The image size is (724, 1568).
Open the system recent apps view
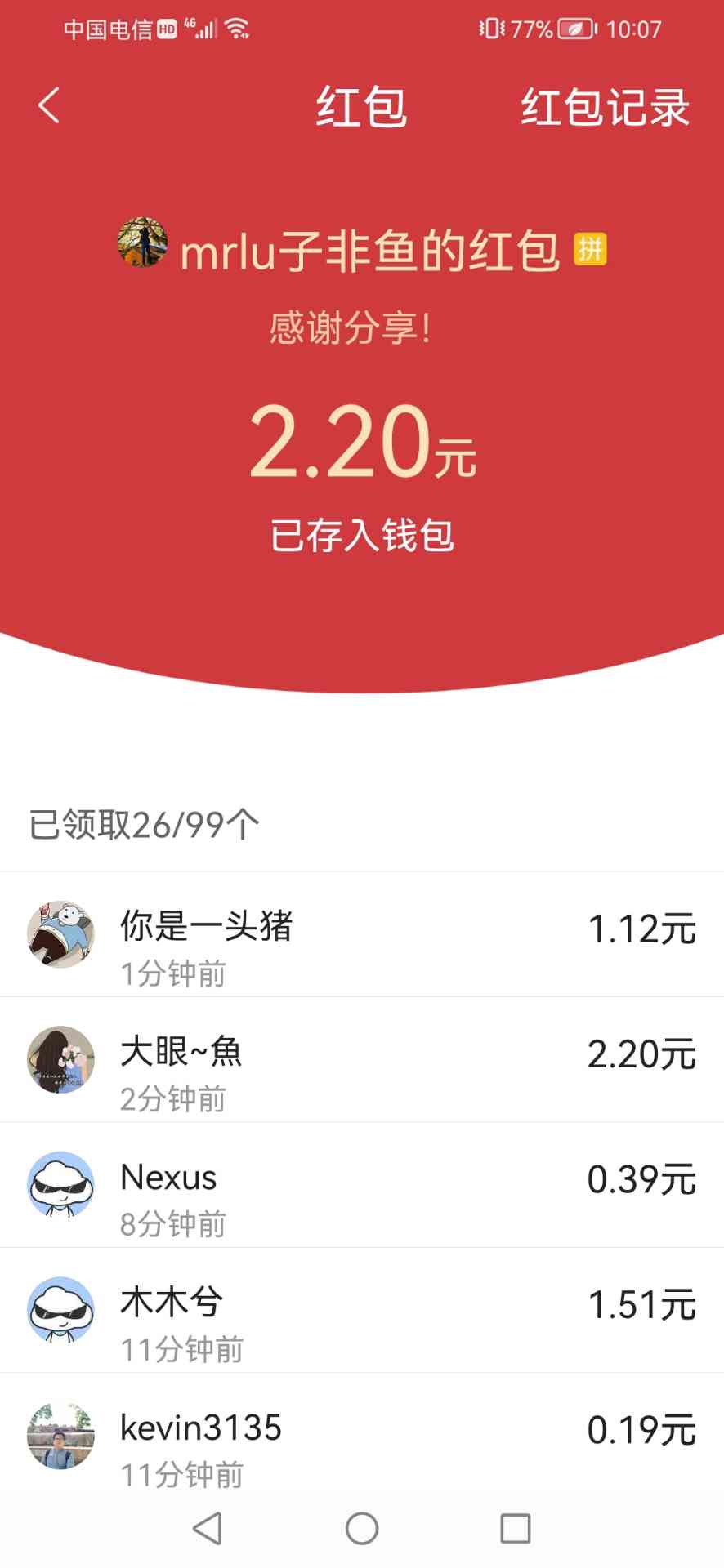coord(515,1529)
